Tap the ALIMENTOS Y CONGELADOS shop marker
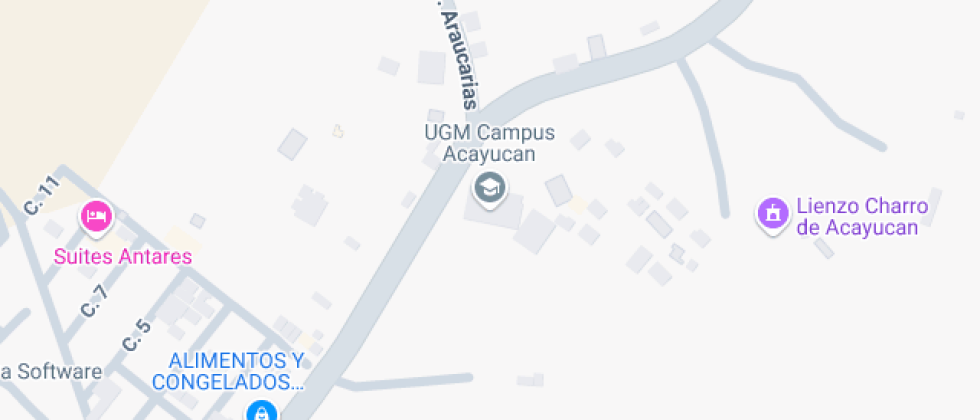This screenshot has height=420, width=980. point(261,411)
